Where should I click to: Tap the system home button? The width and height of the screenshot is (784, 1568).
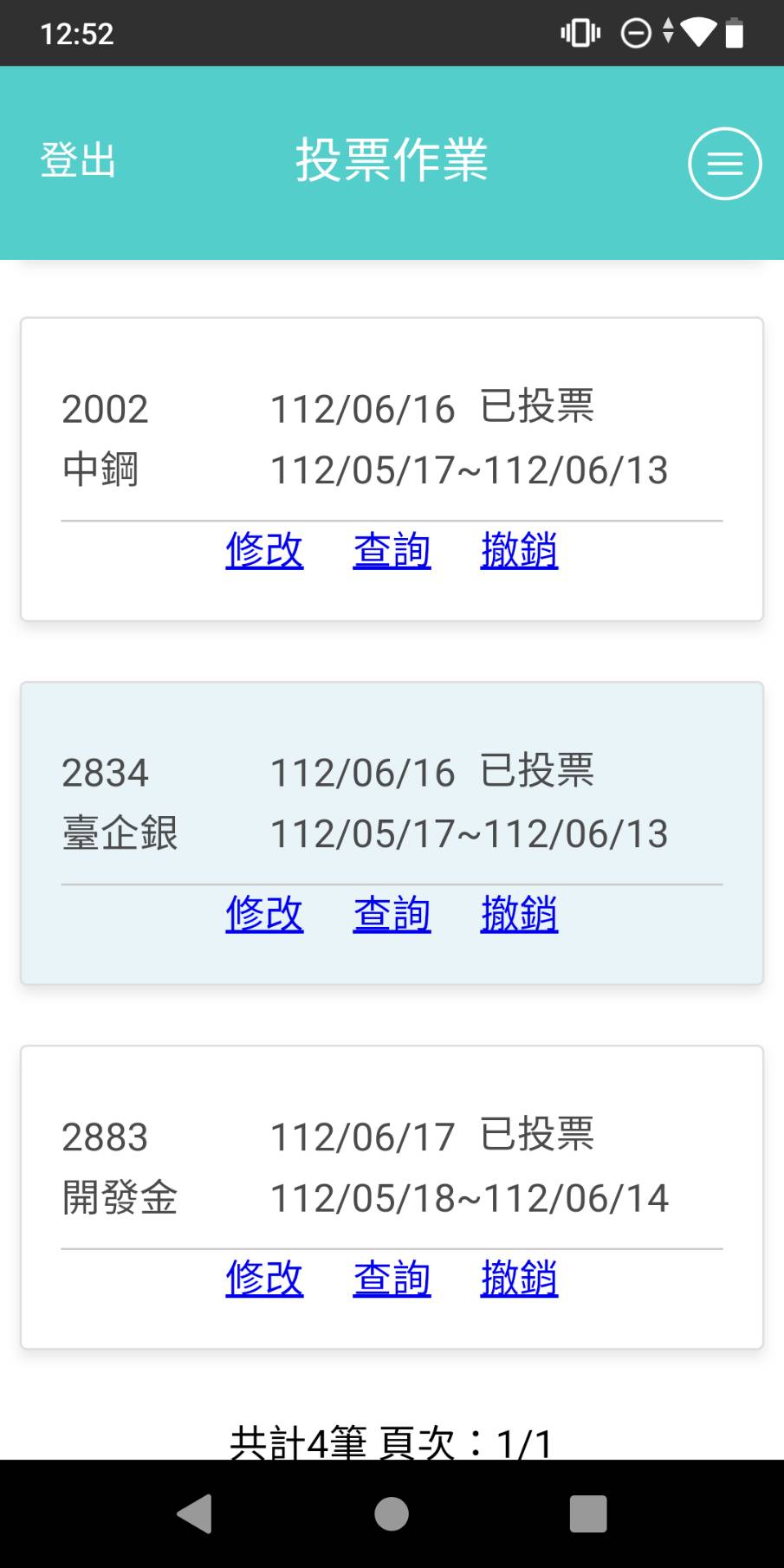[x=392, y=1513]
